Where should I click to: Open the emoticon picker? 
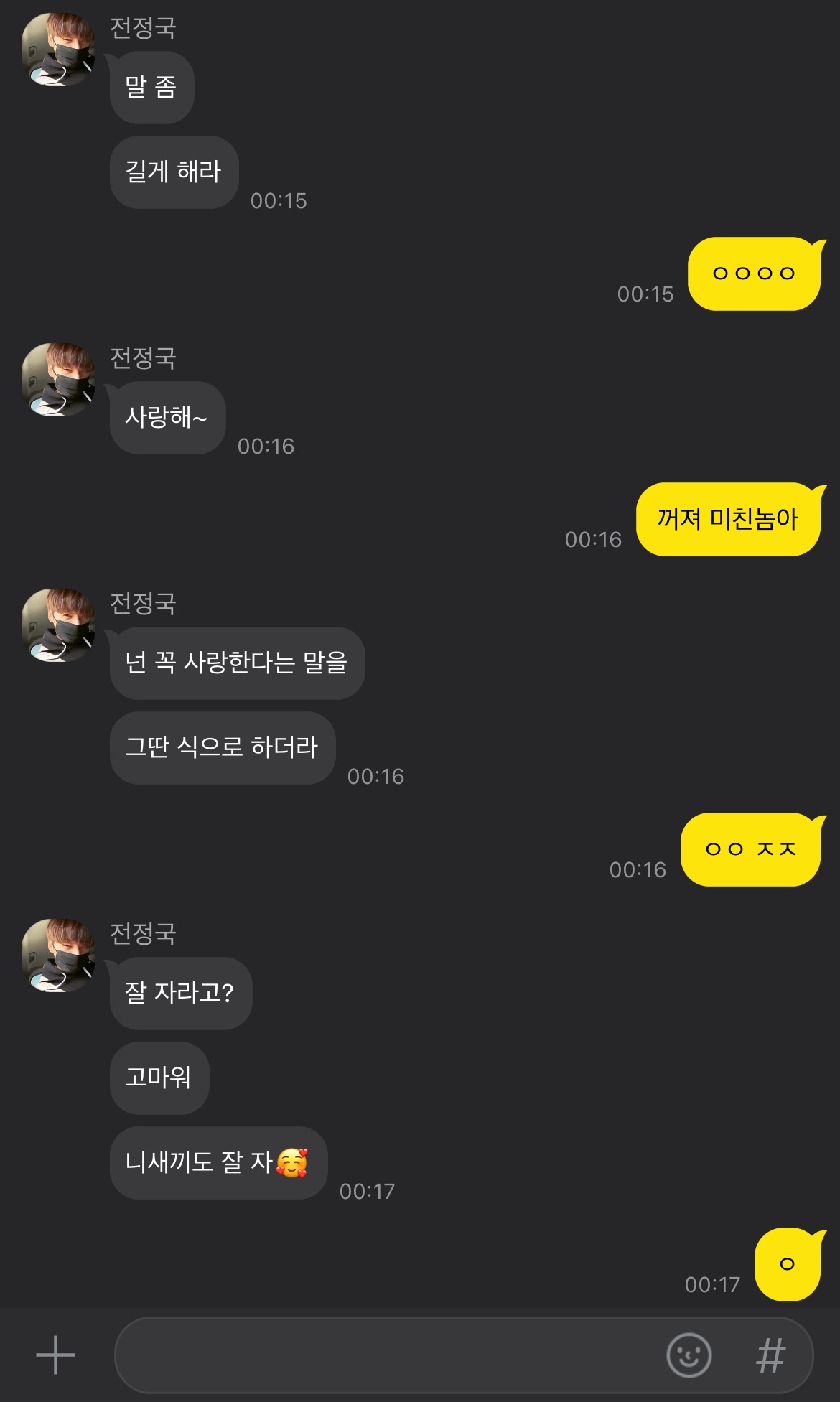(689, 1355)
